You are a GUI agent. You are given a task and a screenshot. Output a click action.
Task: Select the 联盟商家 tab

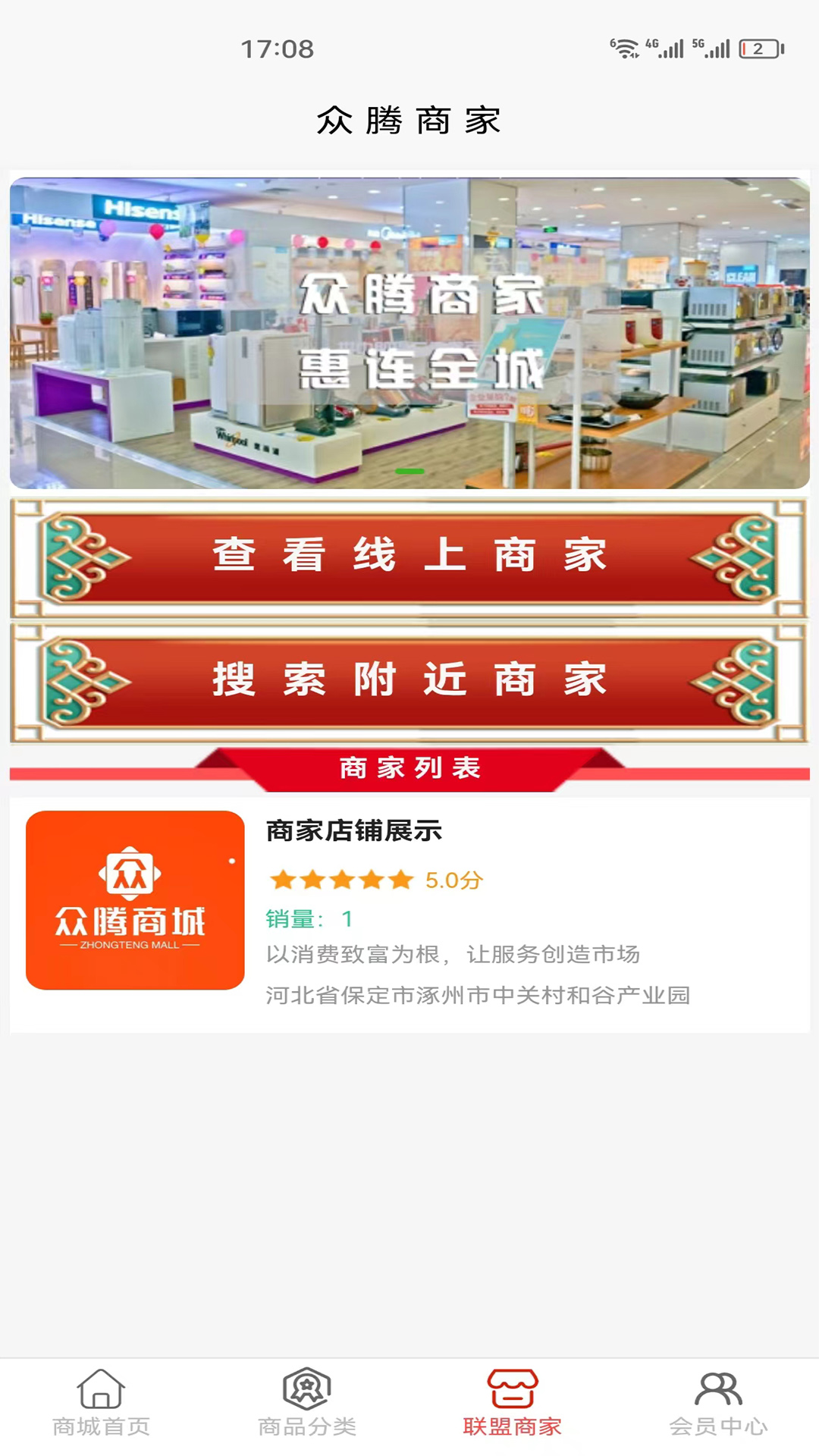click(x=513, y=1403)
